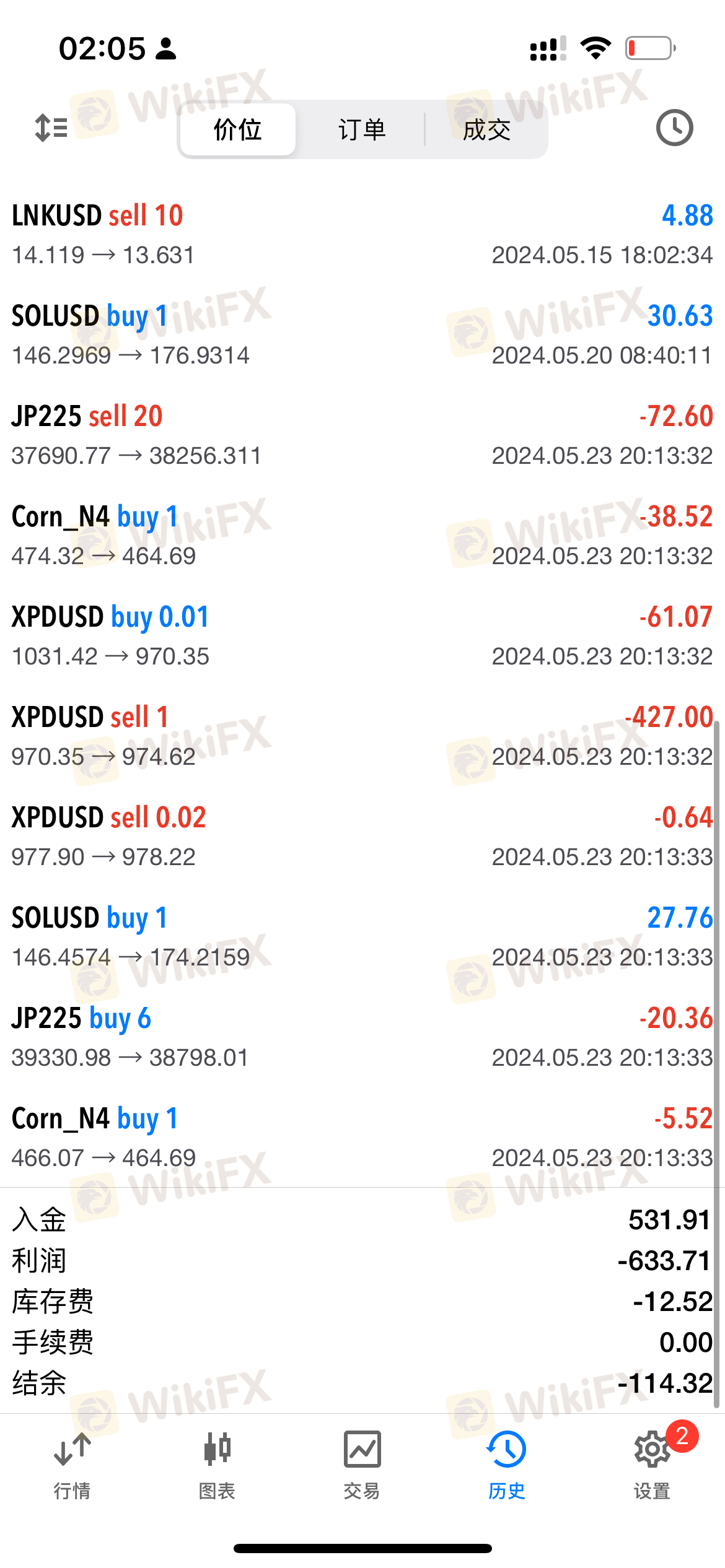Select the 历史 tab
The height and width of the screenshot is (1568, 725).
point(507,1465)
